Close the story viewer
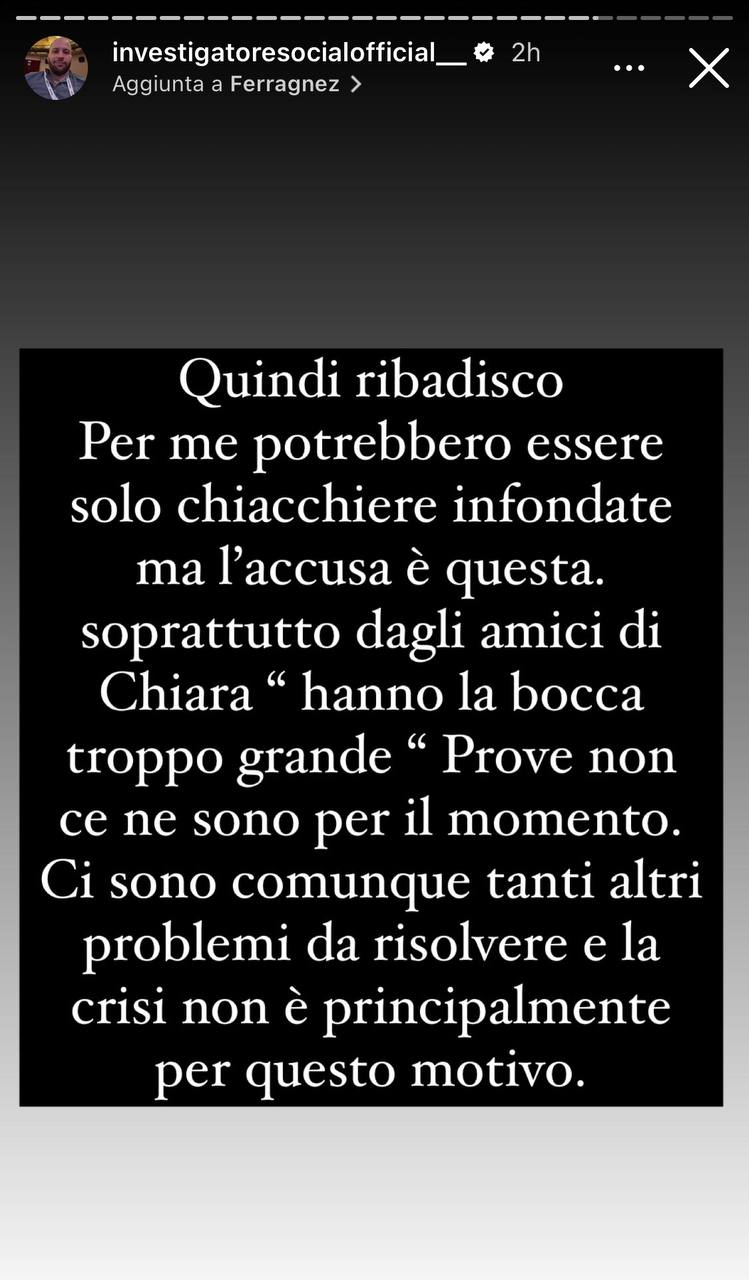The image size is (749, 1280). [709, 68]
